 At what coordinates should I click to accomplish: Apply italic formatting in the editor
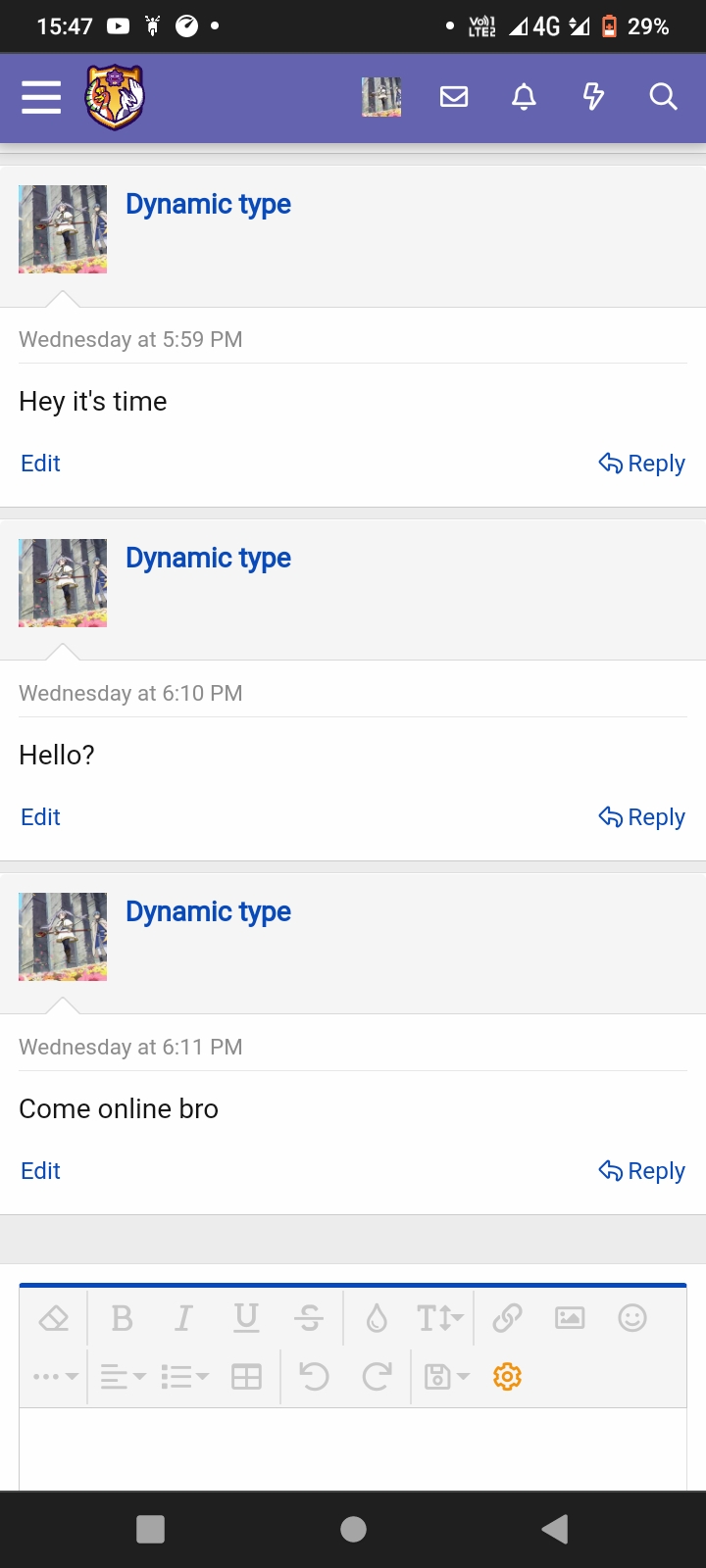(183, 1319)
